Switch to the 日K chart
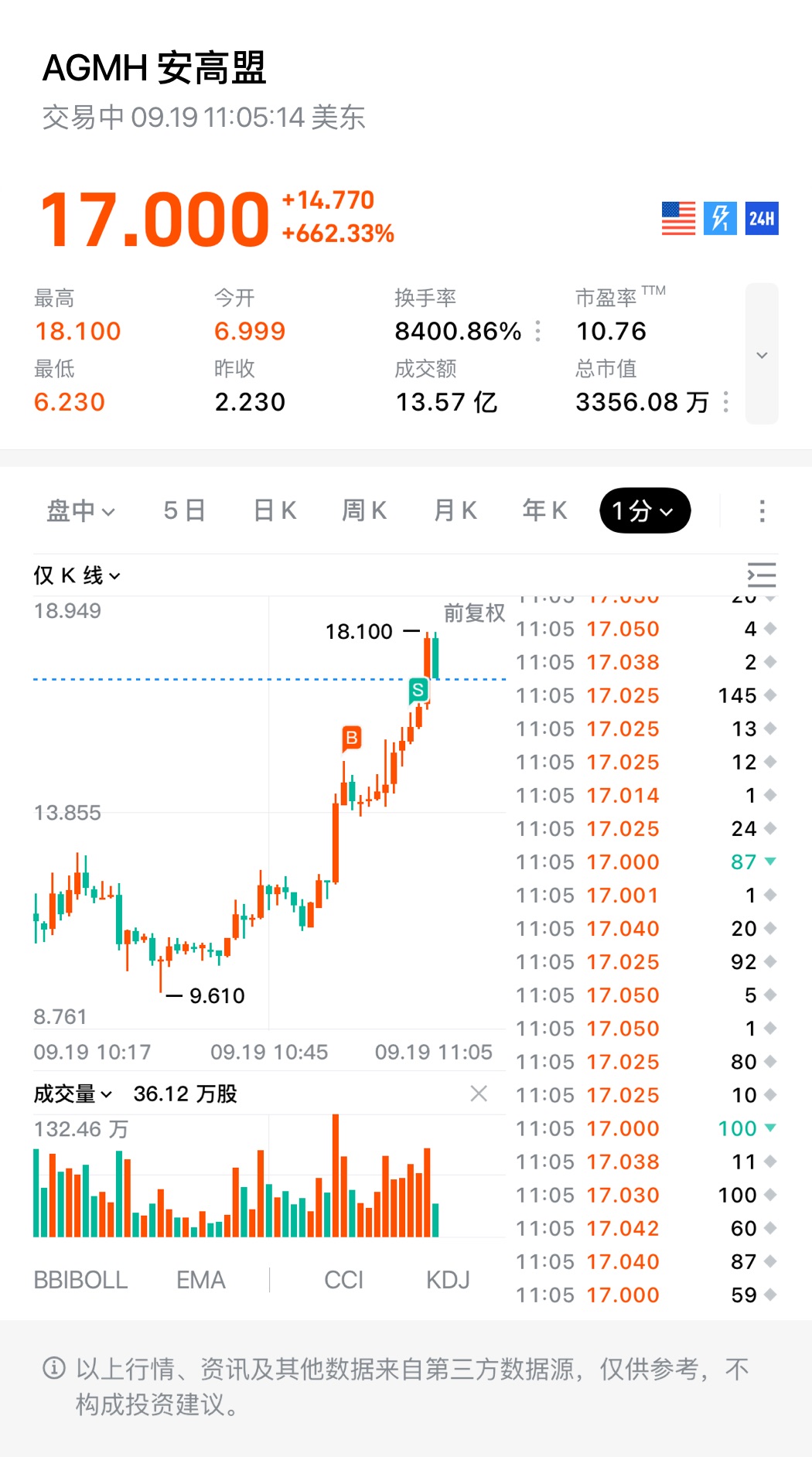812x1457 pixels. (x=275, y=511)
